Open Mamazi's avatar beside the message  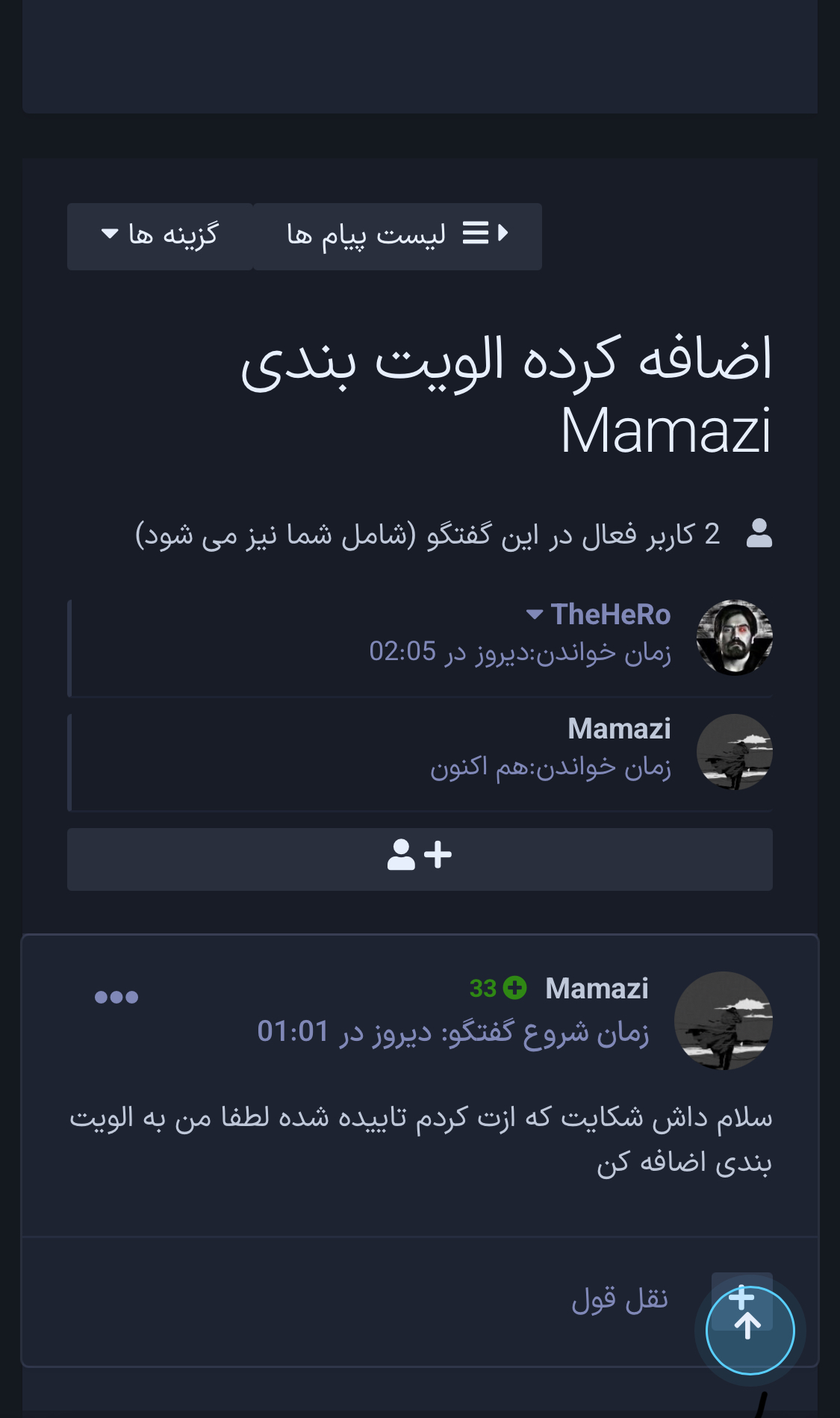[723, 1020]
